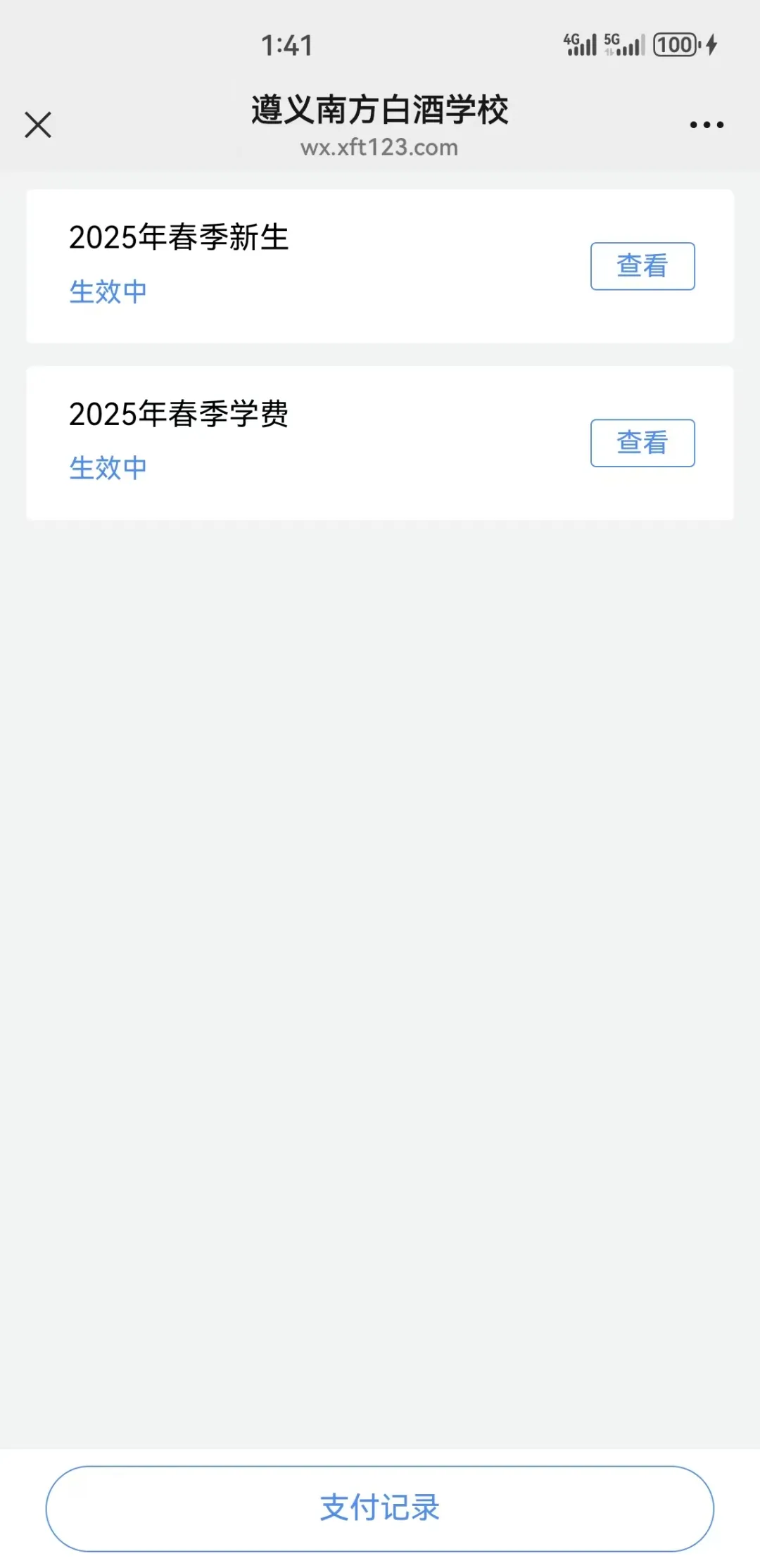
Task: Tap the battery 100 indicator
Action: pos(674,45)
